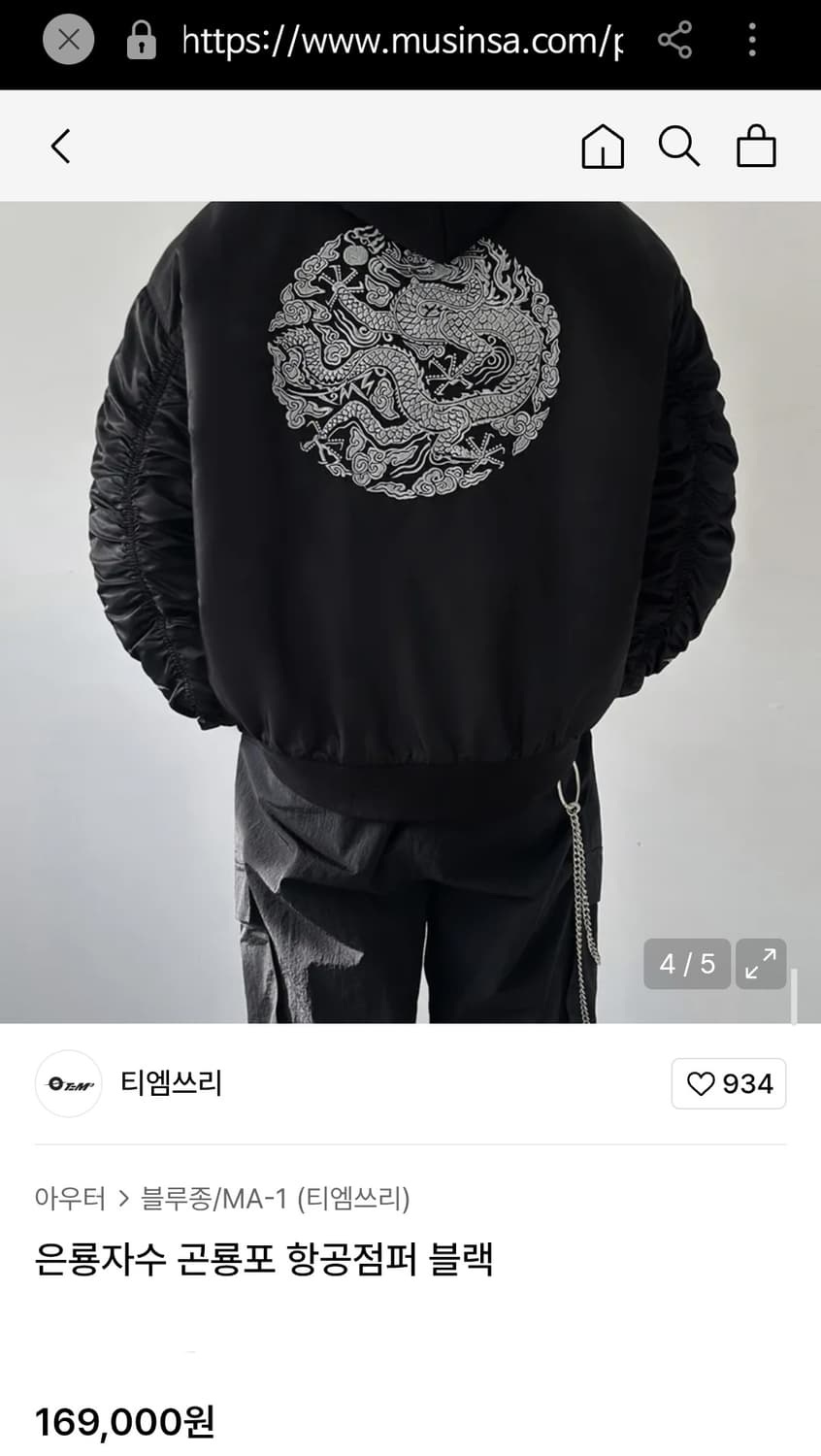The image size is (821, 1456).
Task: Open the fullscreen expand icon on the photo
Action: pos(762,964)
